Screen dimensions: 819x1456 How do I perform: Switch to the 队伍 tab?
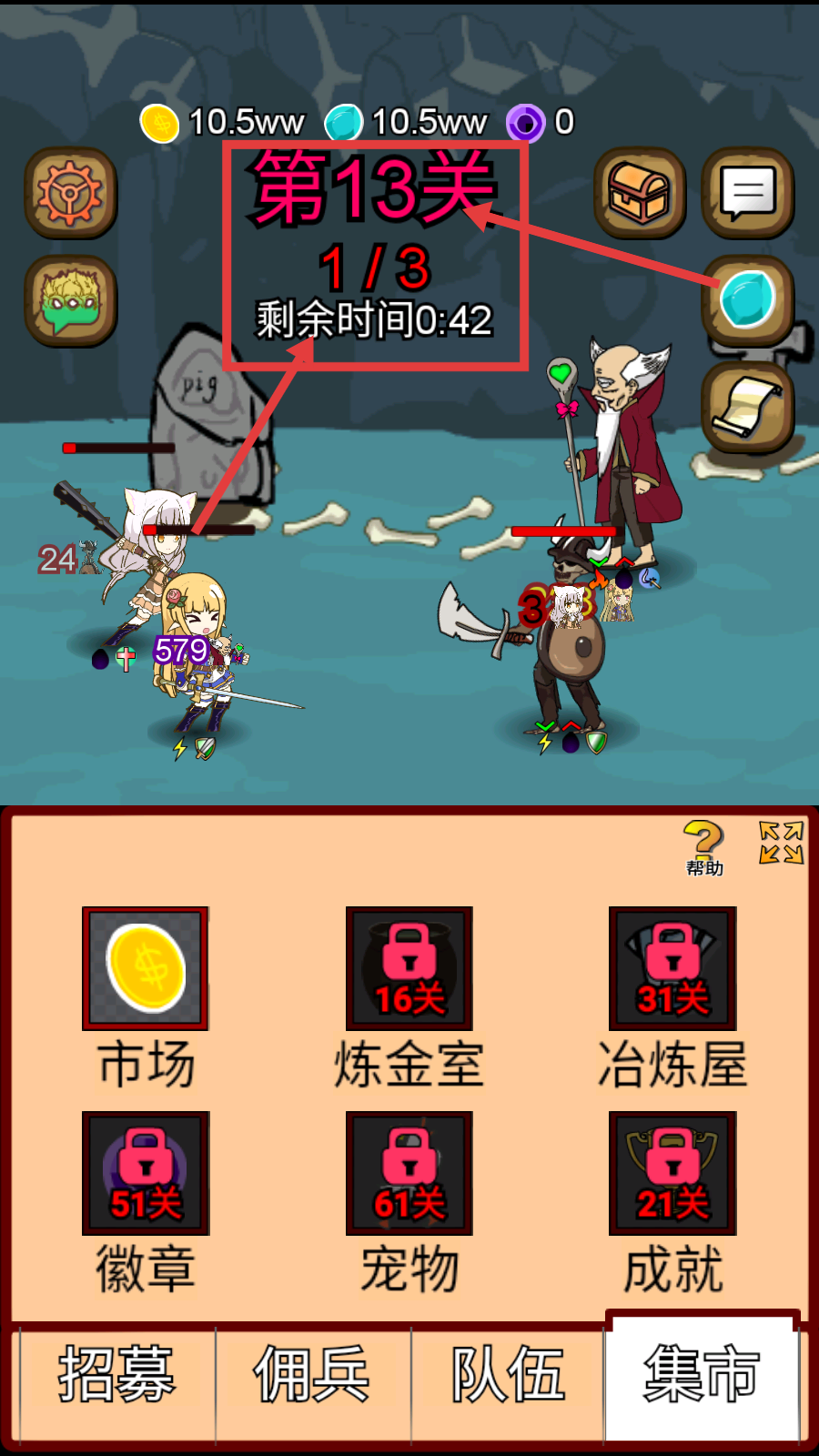click(x=508, y=1374)
